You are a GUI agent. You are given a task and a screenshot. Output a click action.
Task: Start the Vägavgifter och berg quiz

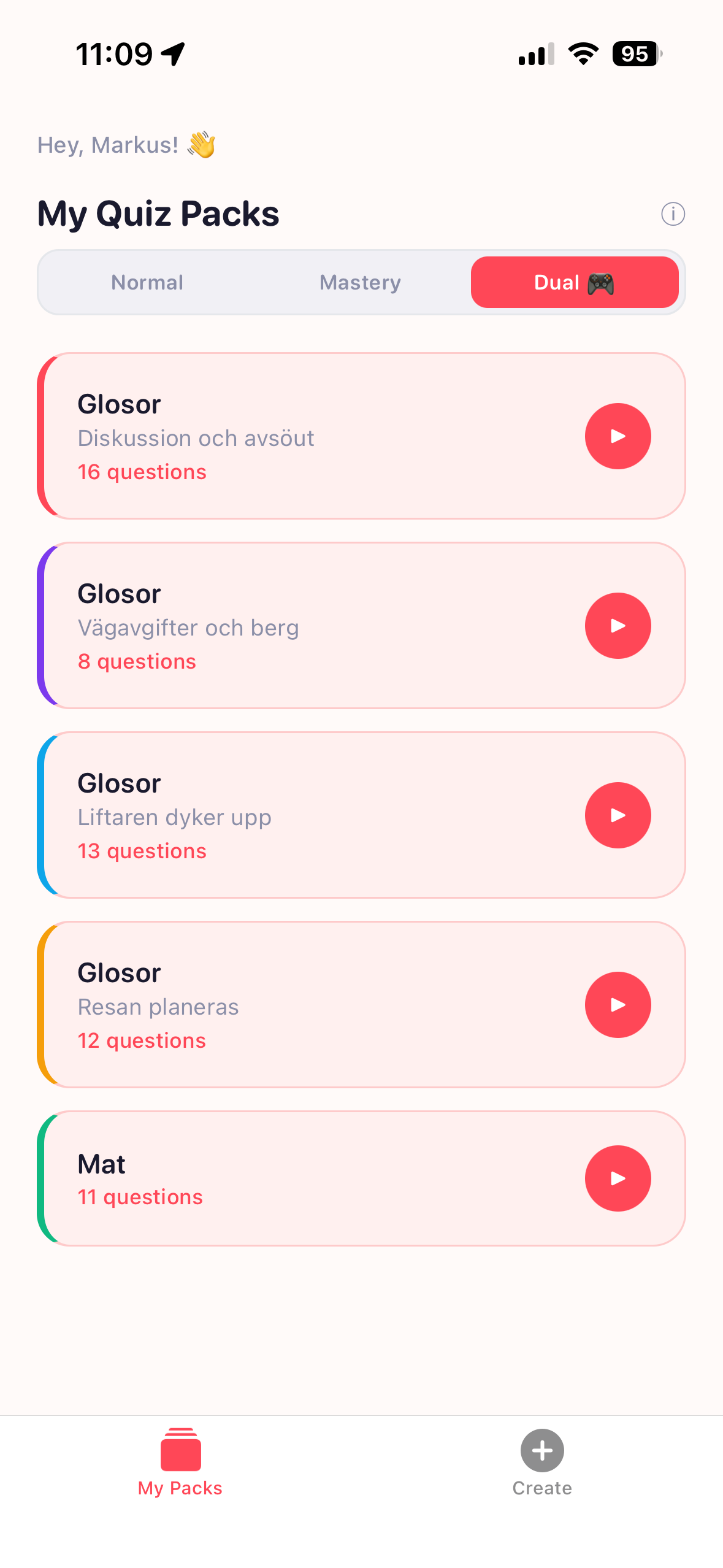click(618, 626)
